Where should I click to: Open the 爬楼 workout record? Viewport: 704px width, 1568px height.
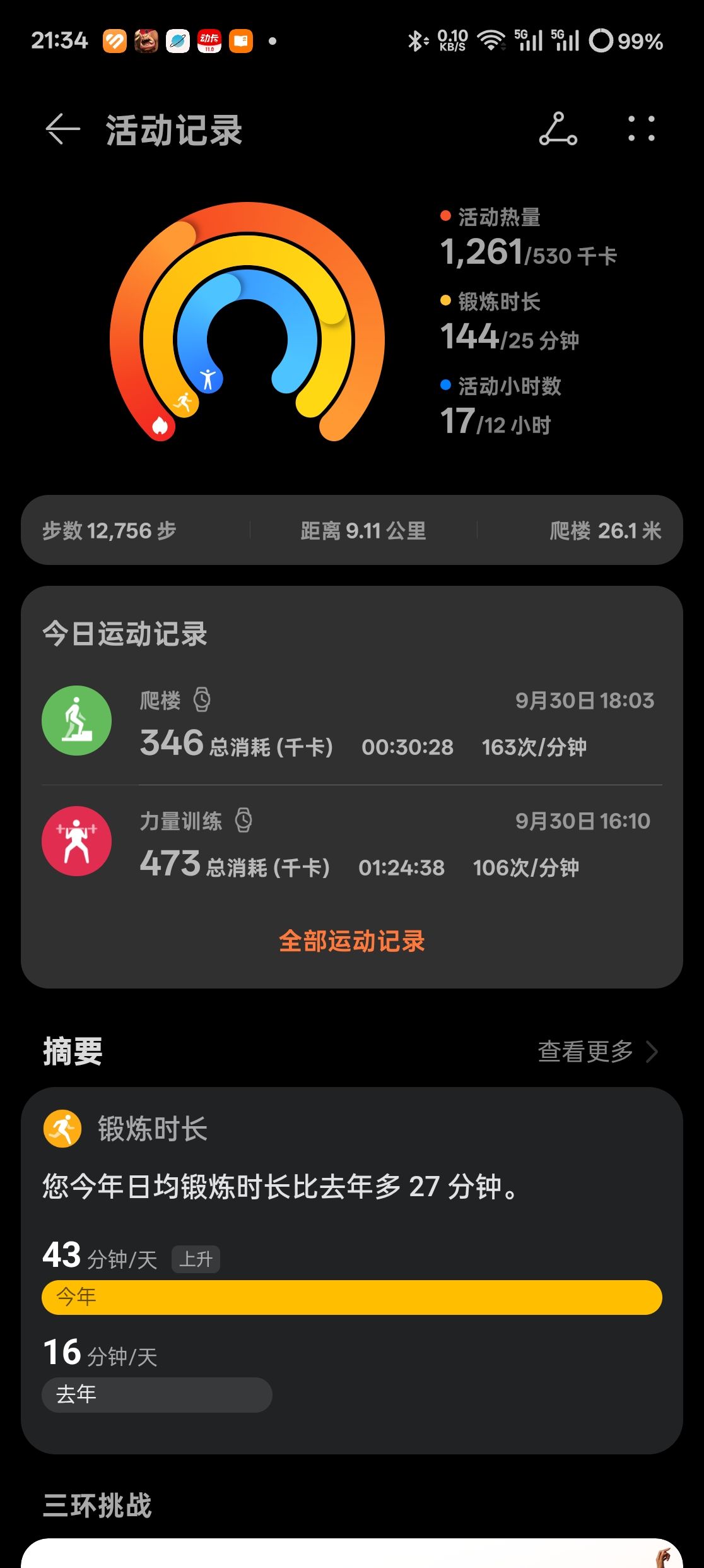(x=351, y=723)
